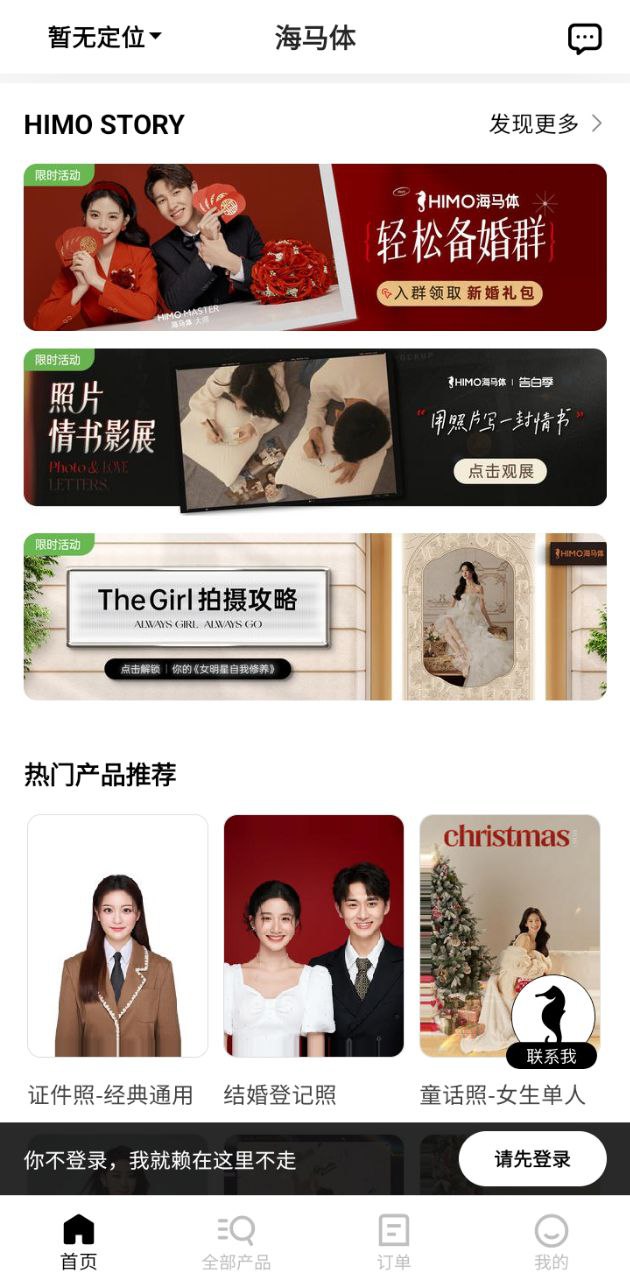Open the 轻松备婚群 banner
This screenshot has height=1280, width=630.
pyautogui.click(x=315, y=247)
